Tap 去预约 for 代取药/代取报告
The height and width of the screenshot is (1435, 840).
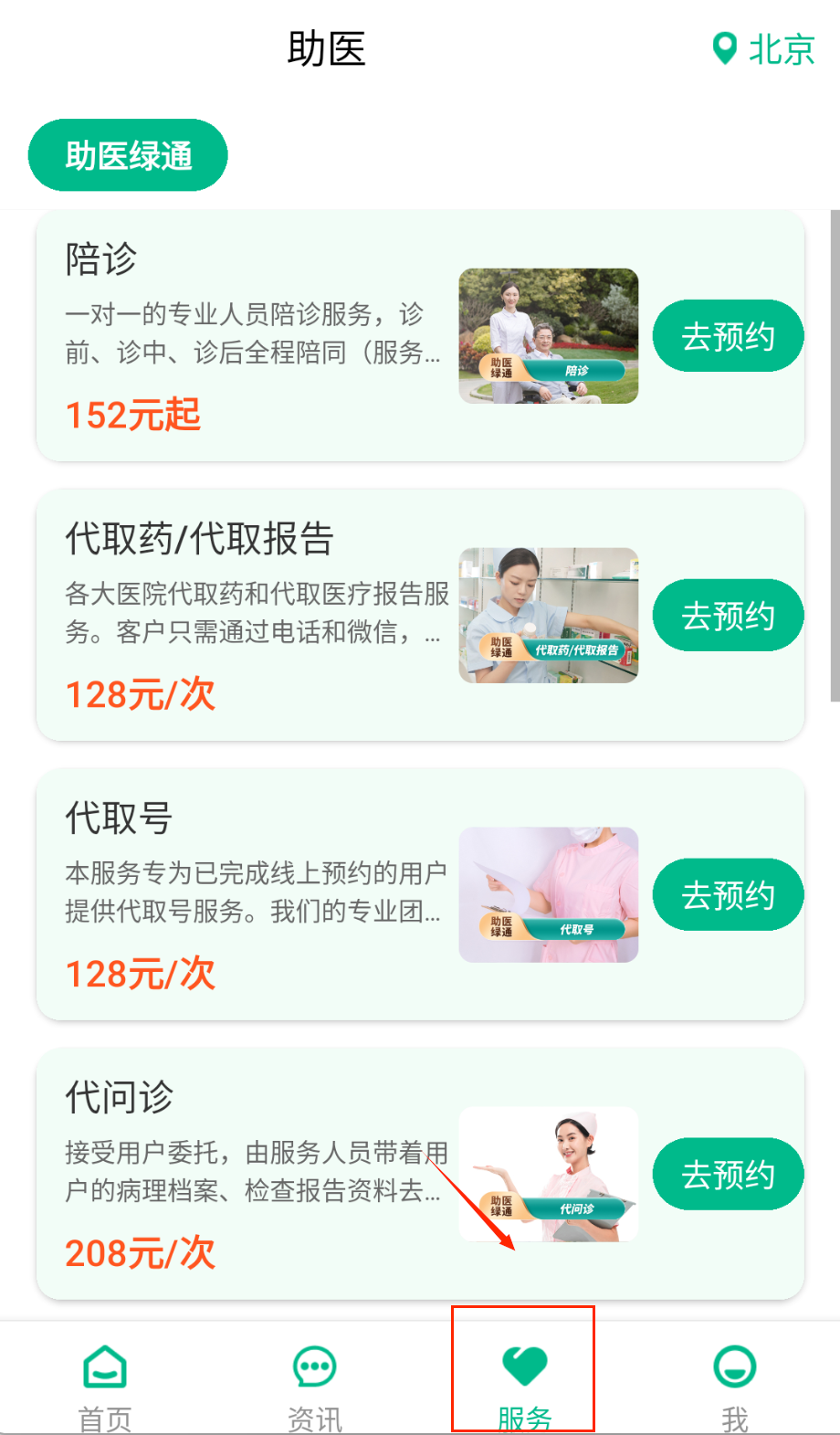tap(728, 616)
